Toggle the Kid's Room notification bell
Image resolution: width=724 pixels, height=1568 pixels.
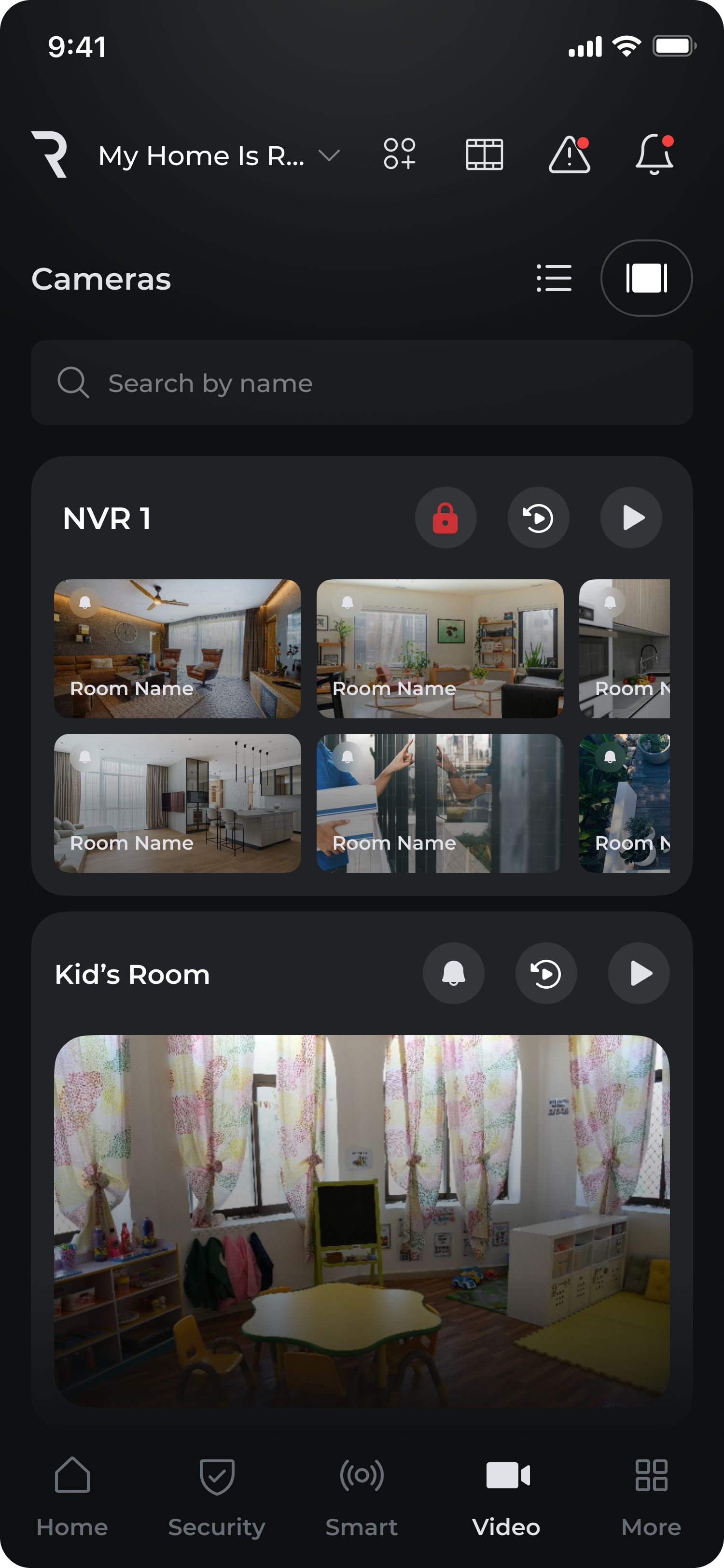[453, 973]
